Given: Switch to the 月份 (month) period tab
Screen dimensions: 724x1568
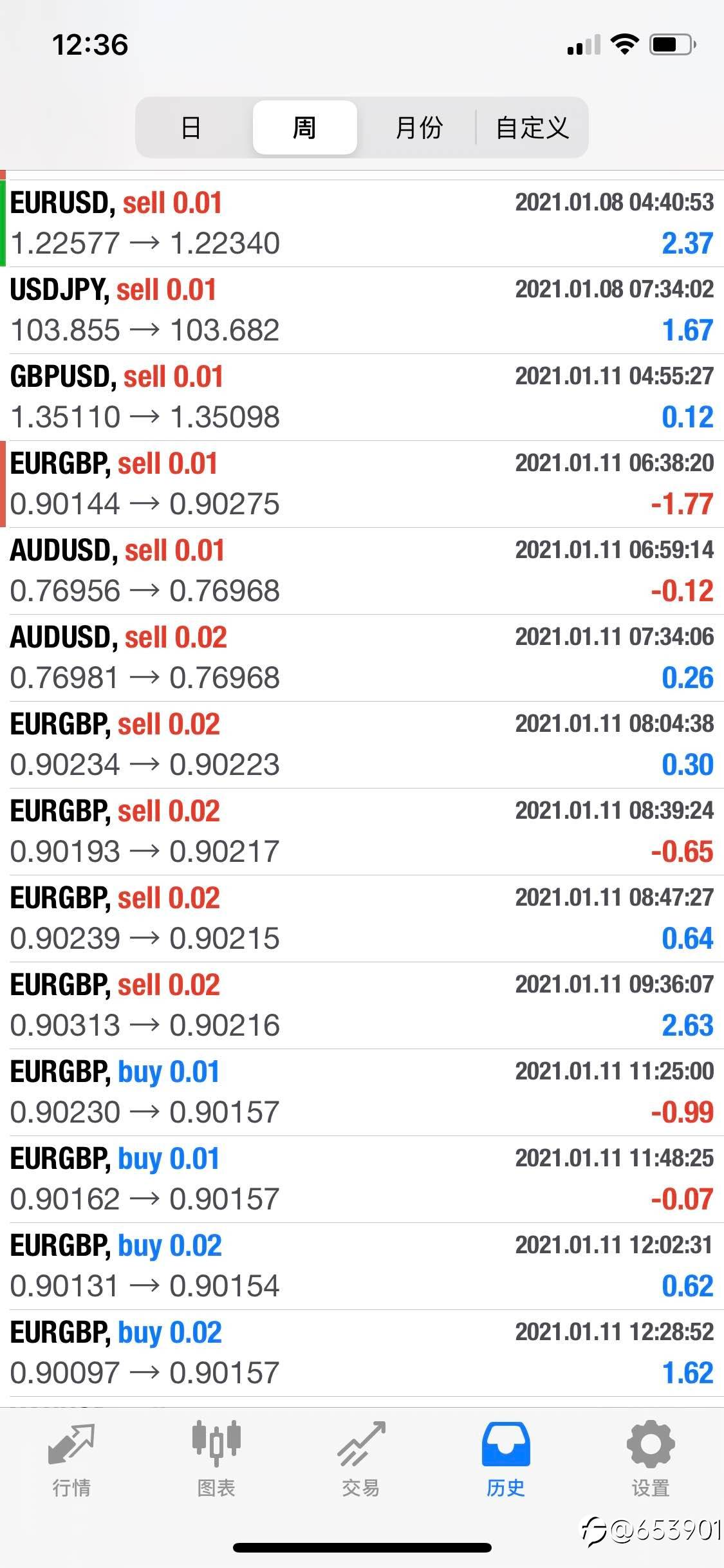Looking at the screenshot, I should click(x=418, y=127).
